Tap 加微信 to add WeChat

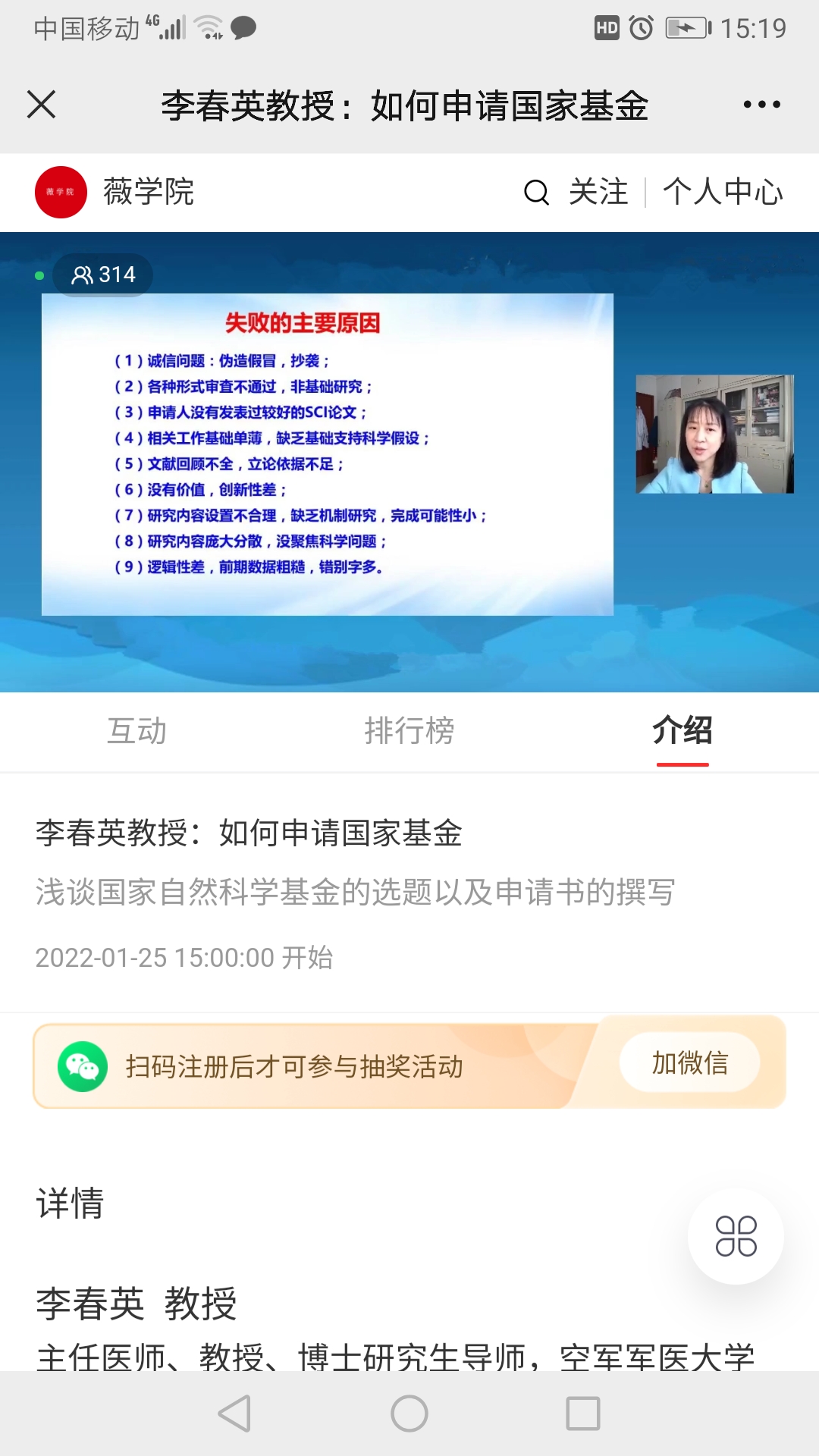pyautogui.click(x=690, y=1062)
